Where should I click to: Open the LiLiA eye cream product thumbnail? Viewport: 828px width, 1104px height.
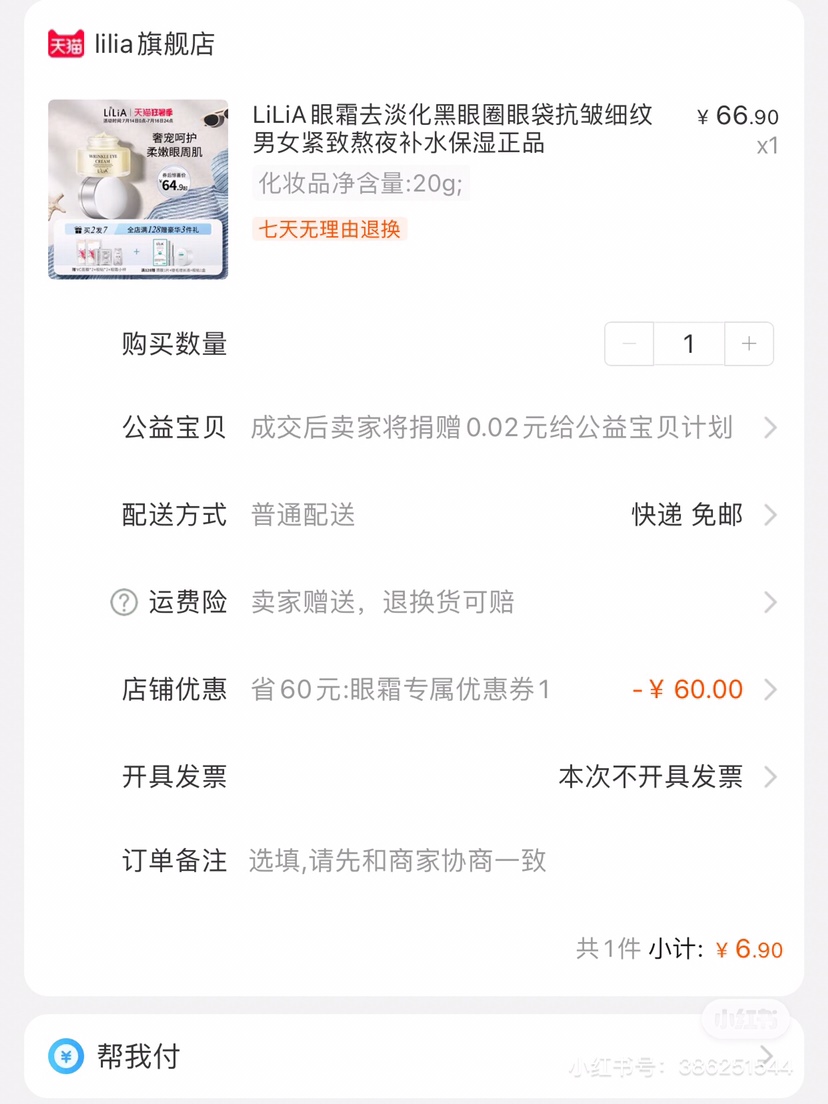click(x=138, y=189)
